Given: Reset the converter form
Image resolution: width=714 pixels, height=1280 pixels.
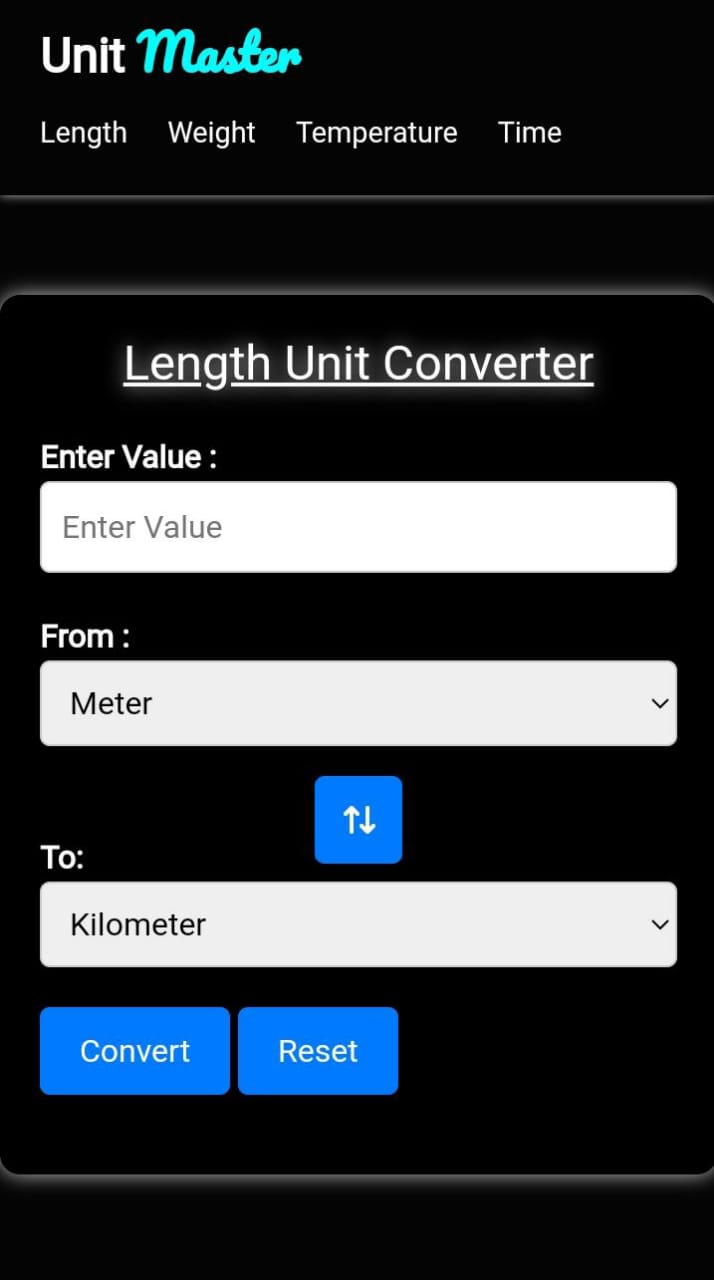Looking at the screenshot, I should (318, 1051).
